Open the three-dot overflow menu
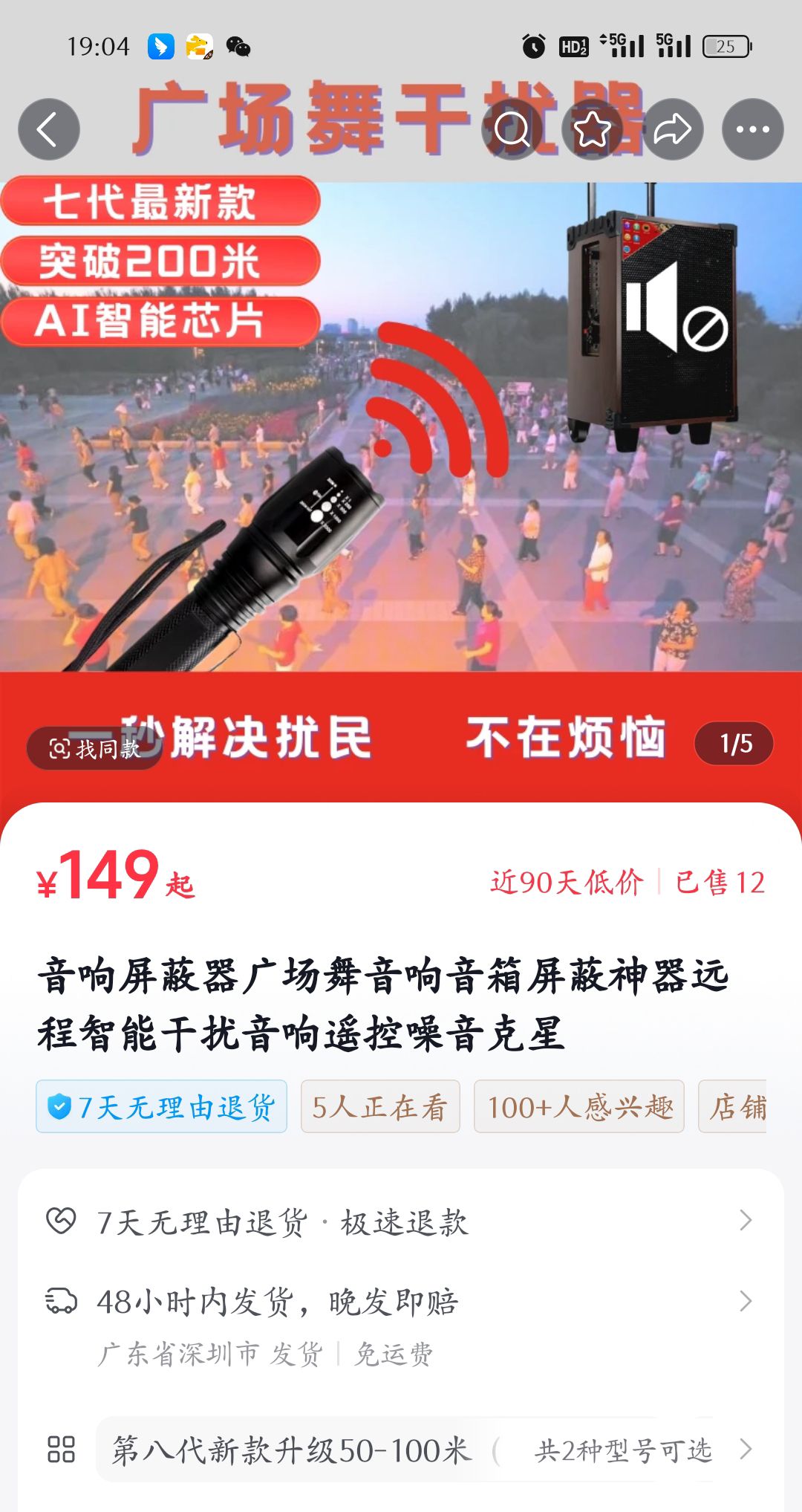 tap(752, 129)
